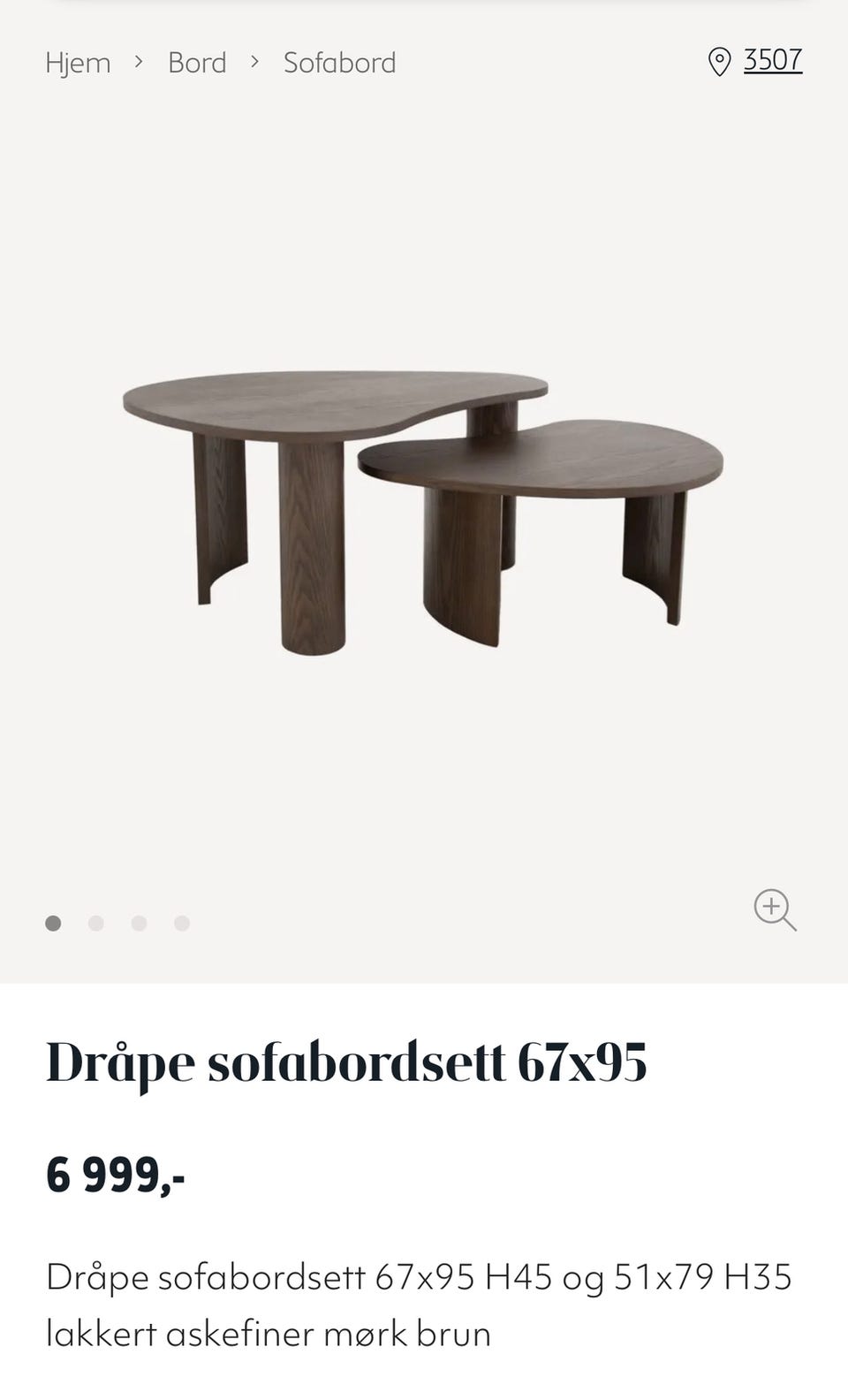Image resolution: width=848 pixels, height=1400 pixels.
Task: Navigate to Hjem in the breadcrumb trail
Action: (78, 62)
